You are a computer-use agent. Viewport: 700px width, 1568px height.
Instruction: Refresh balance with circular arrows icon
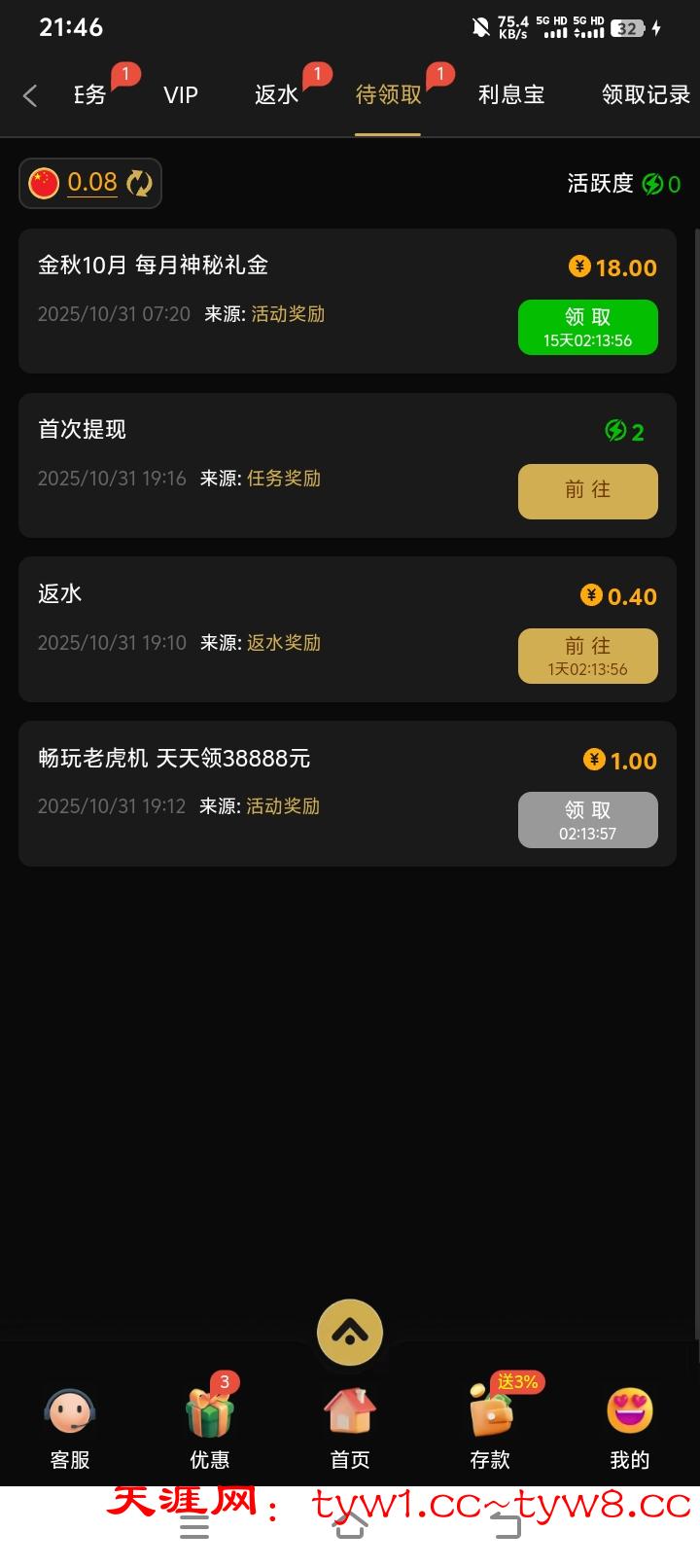pos(139,183)
